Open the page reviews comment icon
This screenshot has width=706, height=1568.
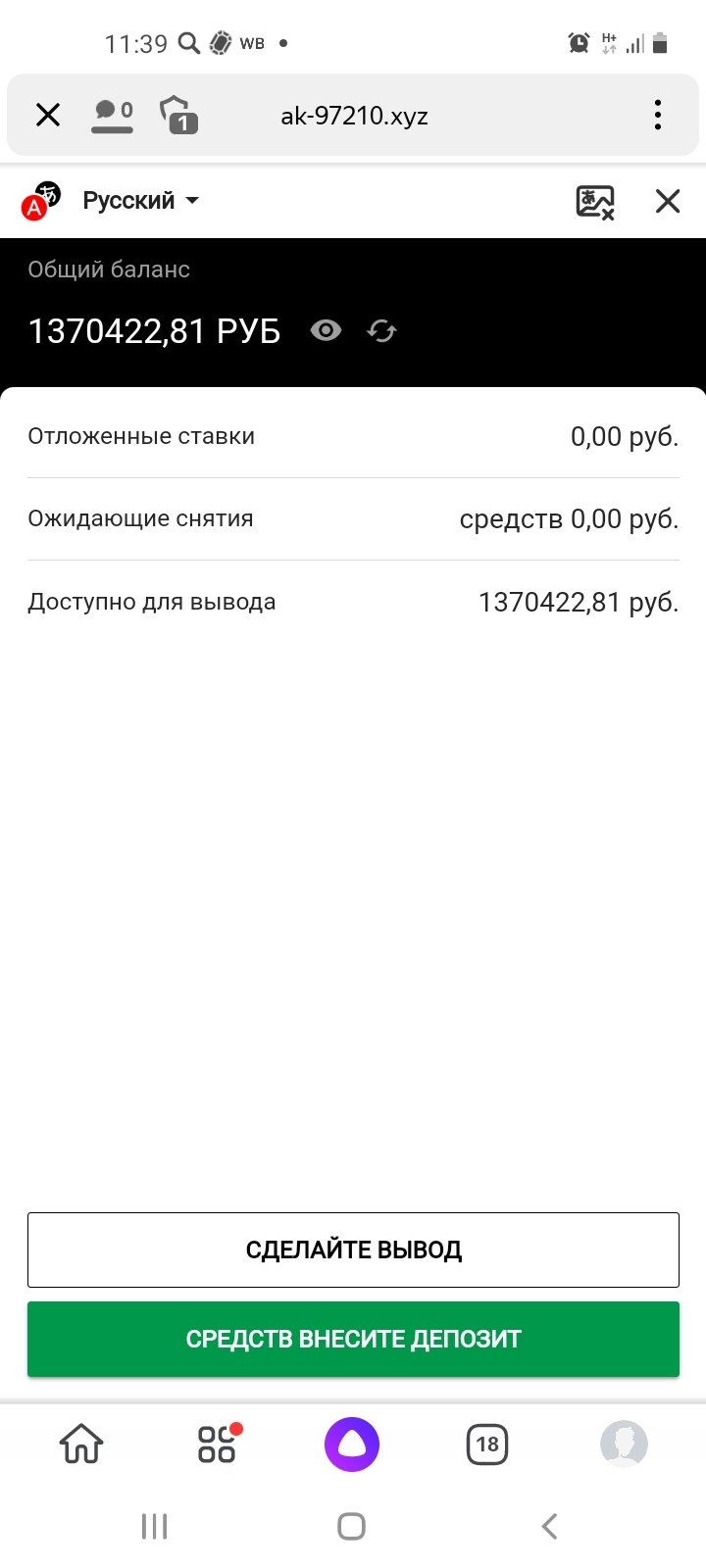tap(113, 115)
